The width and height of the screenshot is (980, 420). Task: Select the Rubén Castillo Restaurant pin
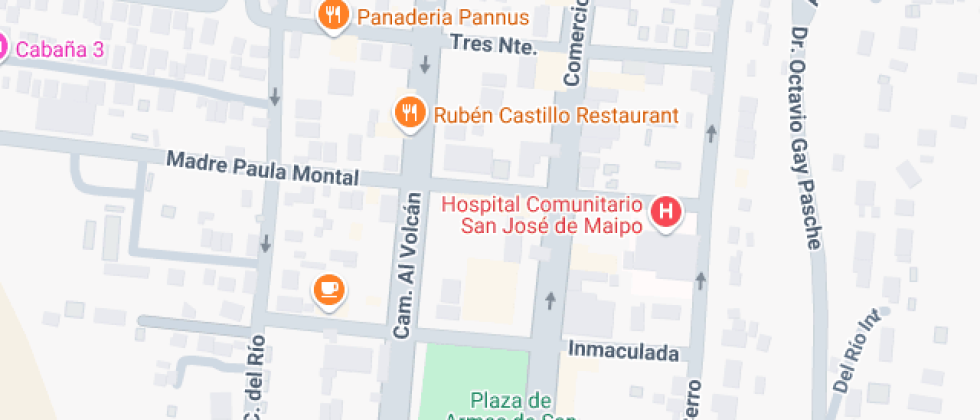pyautogui.click(x=408, y=113)
